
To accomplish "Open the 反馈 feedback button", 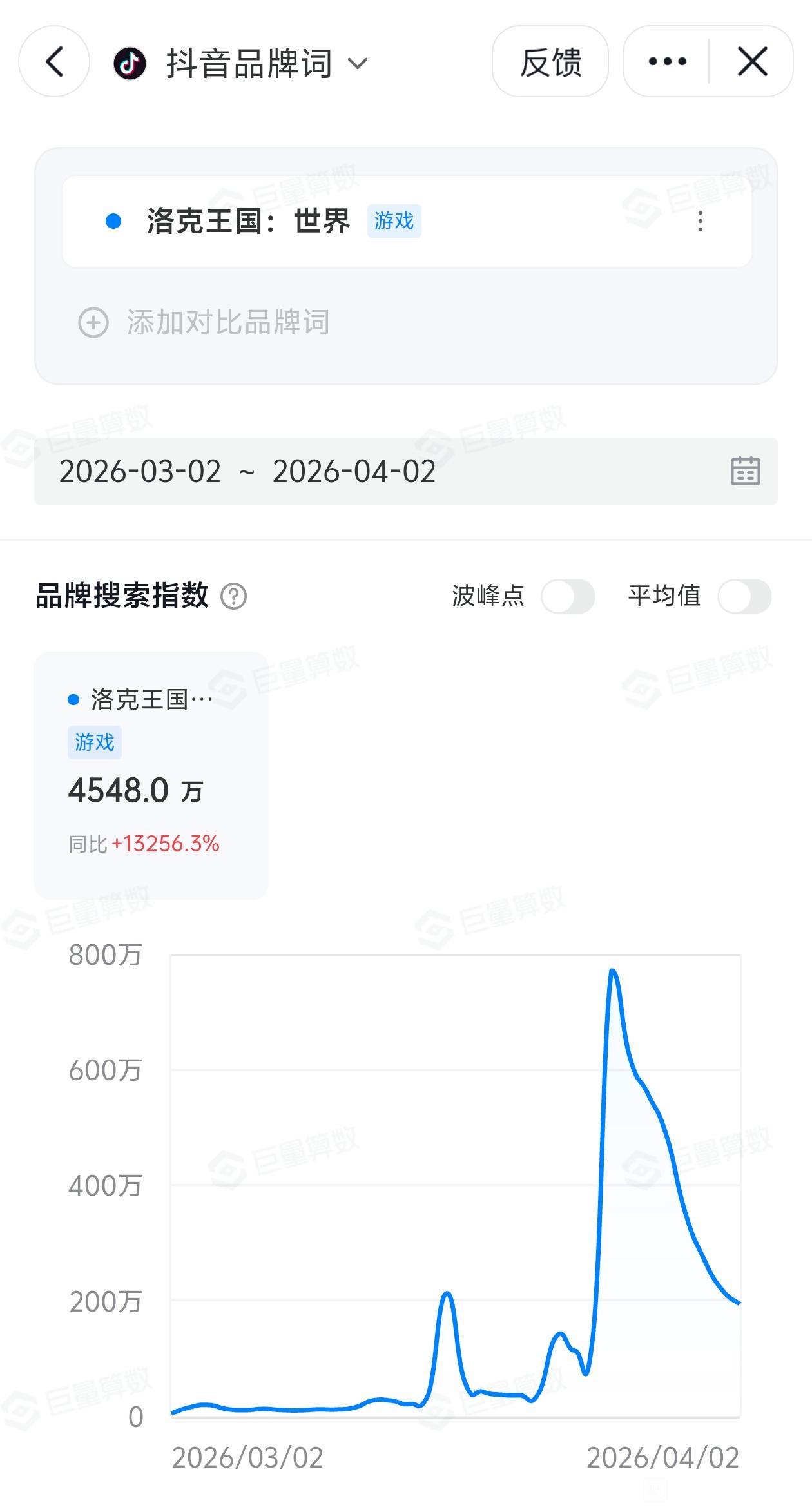I will pos(550,62).
